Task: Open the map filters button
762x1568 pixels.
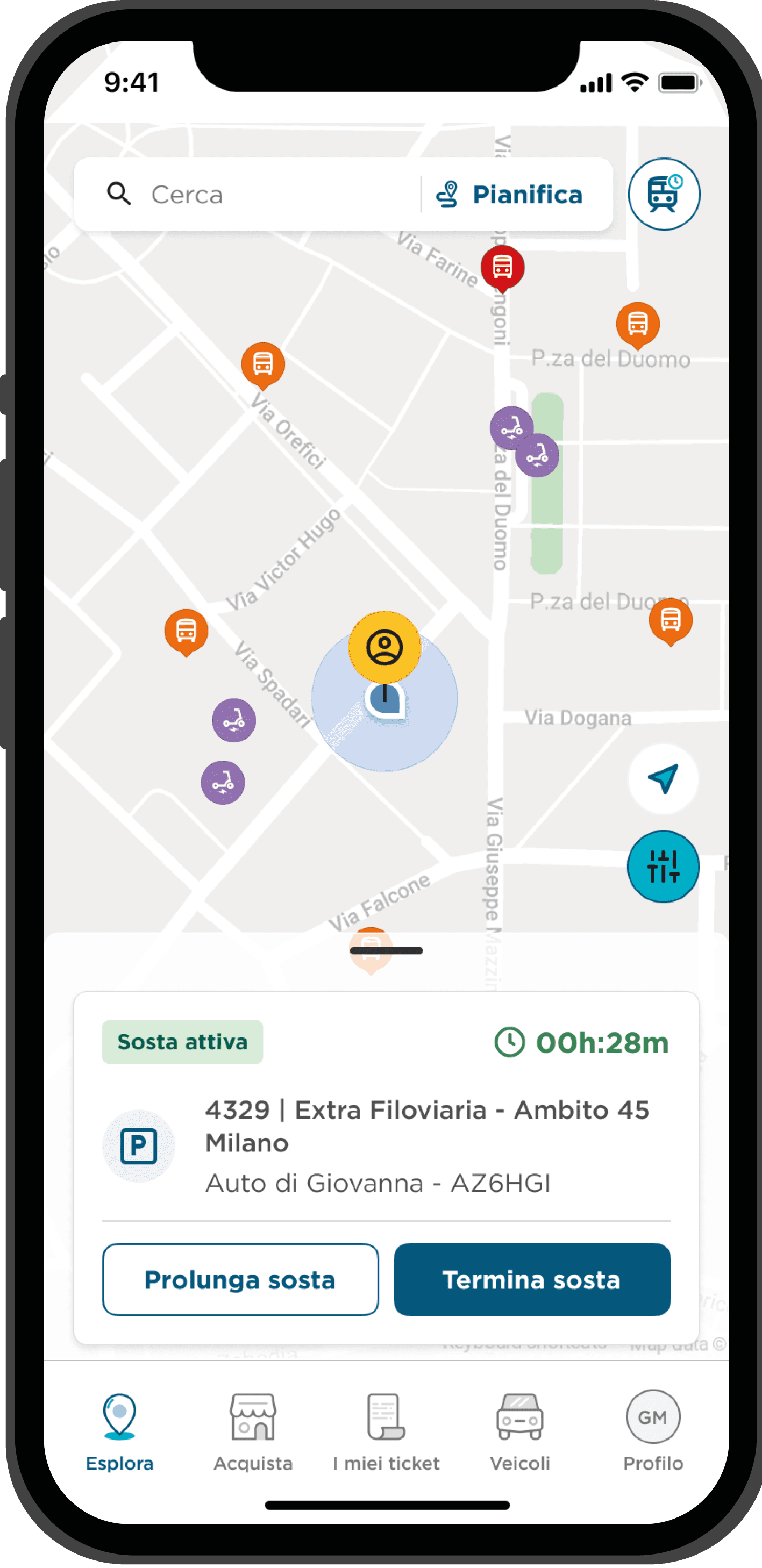Action: tap(663, 866)
